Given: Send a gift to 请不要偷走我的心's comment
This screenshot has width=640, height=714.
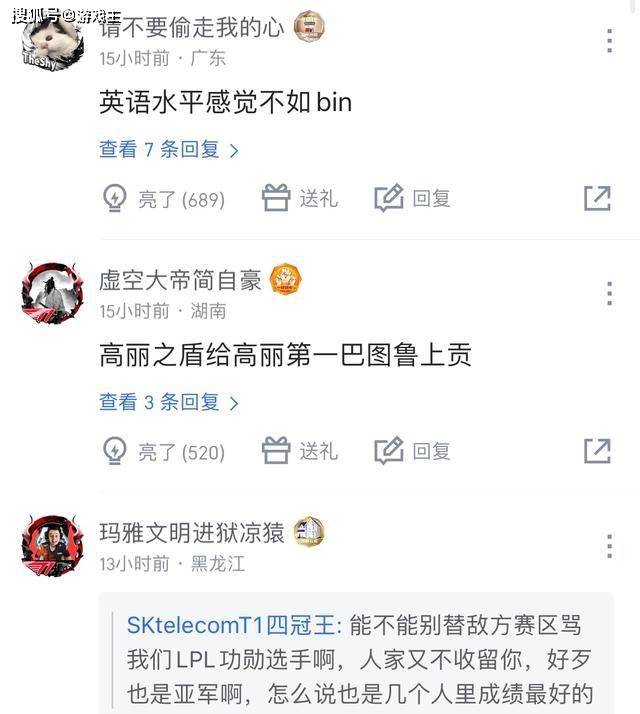Looking at the screenshot, I should [x=300, y=199].
